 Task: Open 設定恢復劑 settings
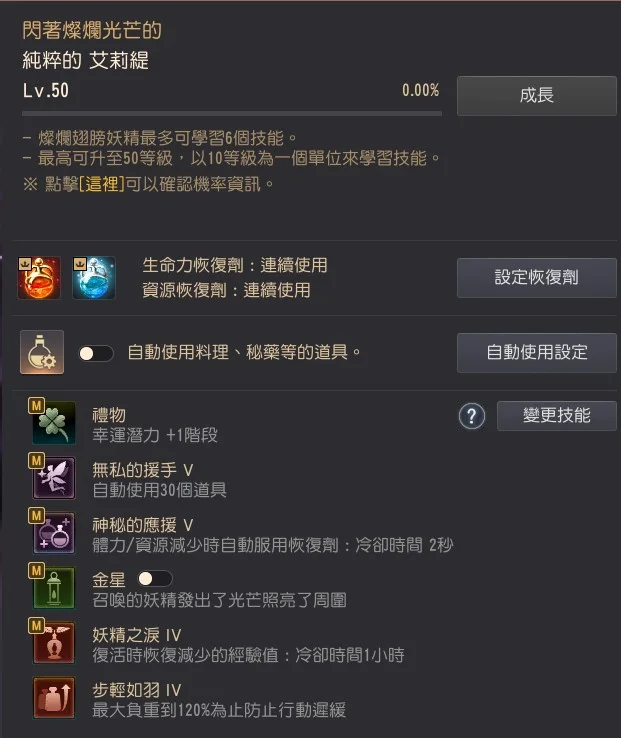coord(537,277)
